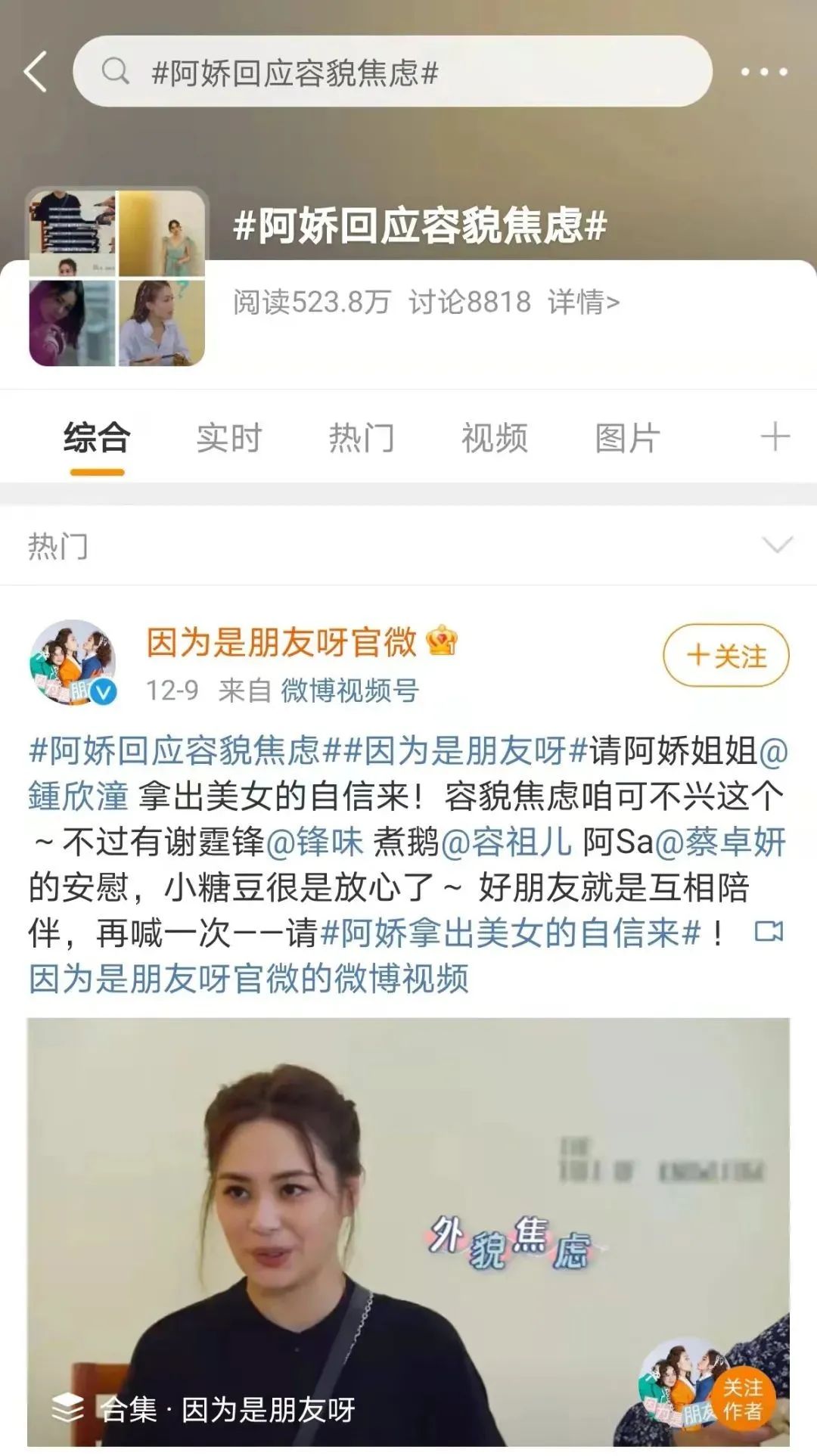
Task: Open hashtag #阿娇拿出美女的自信来#
Action: [511, 933]
